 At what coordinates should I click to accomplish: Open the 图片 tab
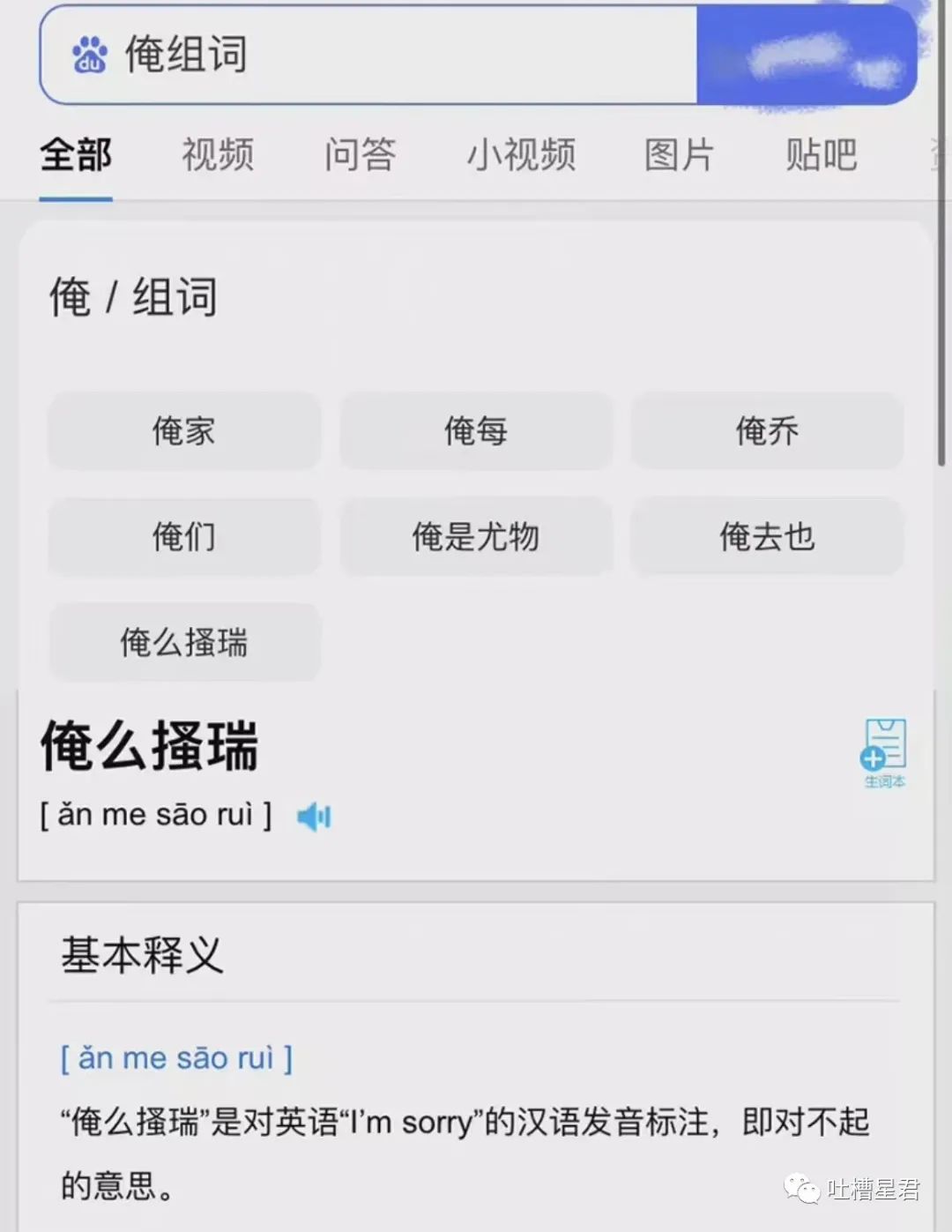point(681,155)
